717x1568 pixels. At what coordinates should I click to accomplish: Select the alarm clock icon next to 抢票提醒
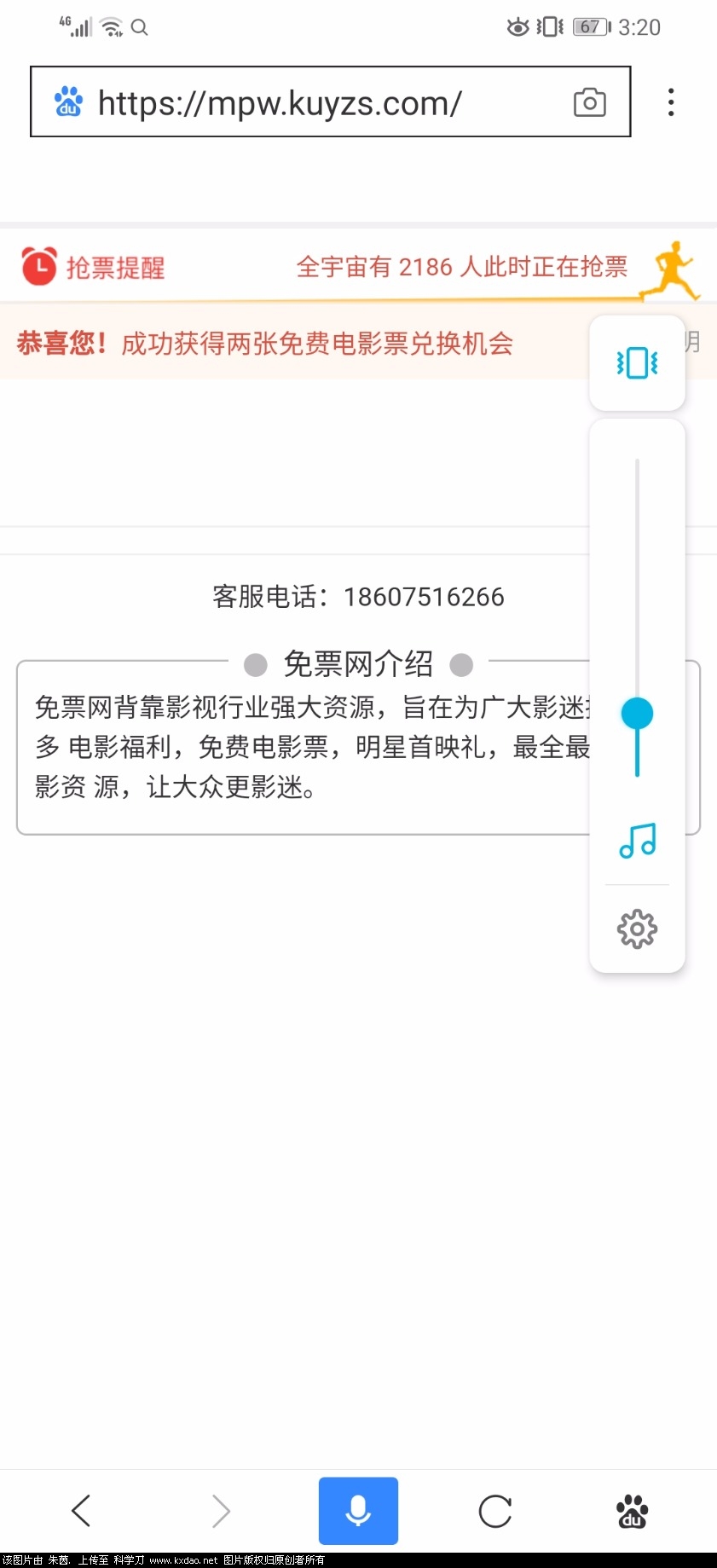tap(39, 266)
